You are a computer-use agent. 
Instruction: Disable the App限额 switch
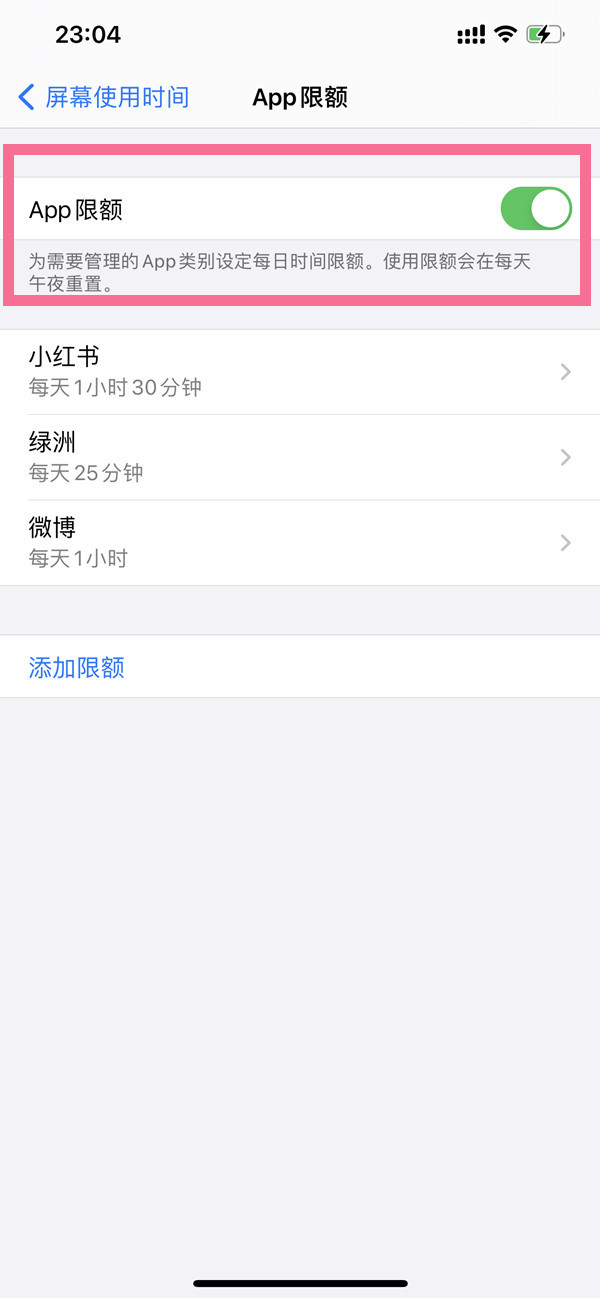coord(535,209)
